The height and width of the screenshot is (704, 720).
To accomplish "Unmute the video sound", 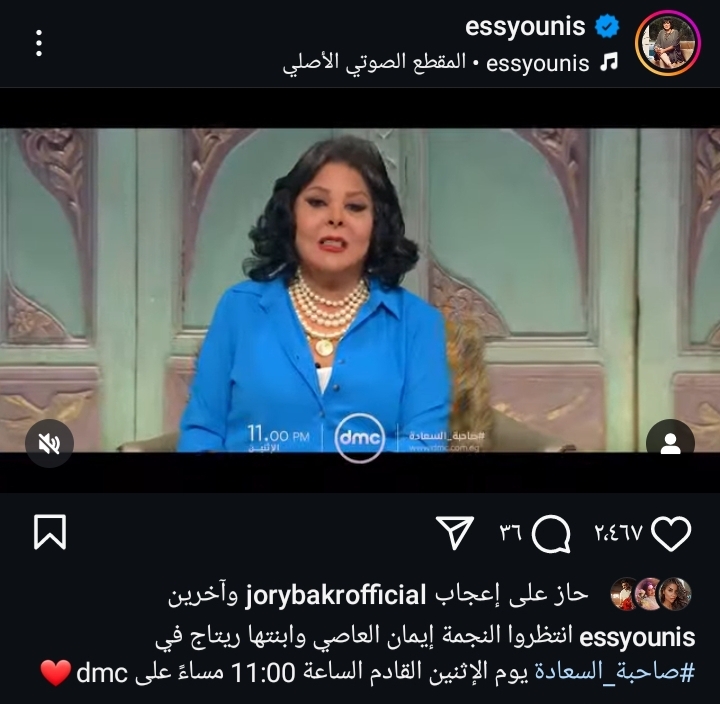I will pyautogui.click(x=49, y=444).
